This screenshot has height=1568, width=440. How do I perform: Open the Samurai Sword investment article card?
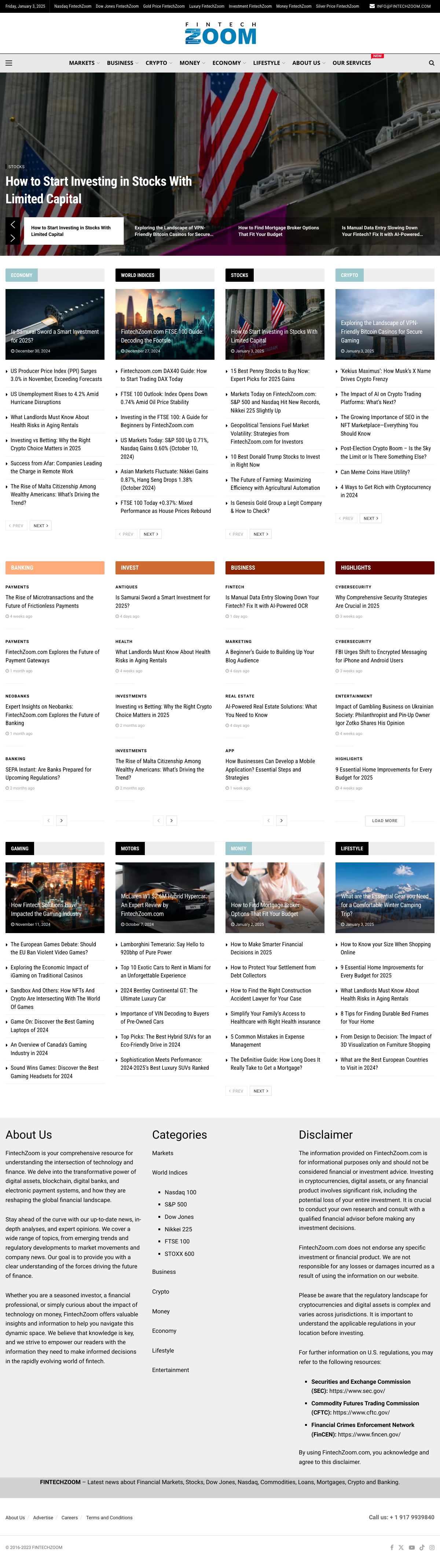tap(55, 324)
